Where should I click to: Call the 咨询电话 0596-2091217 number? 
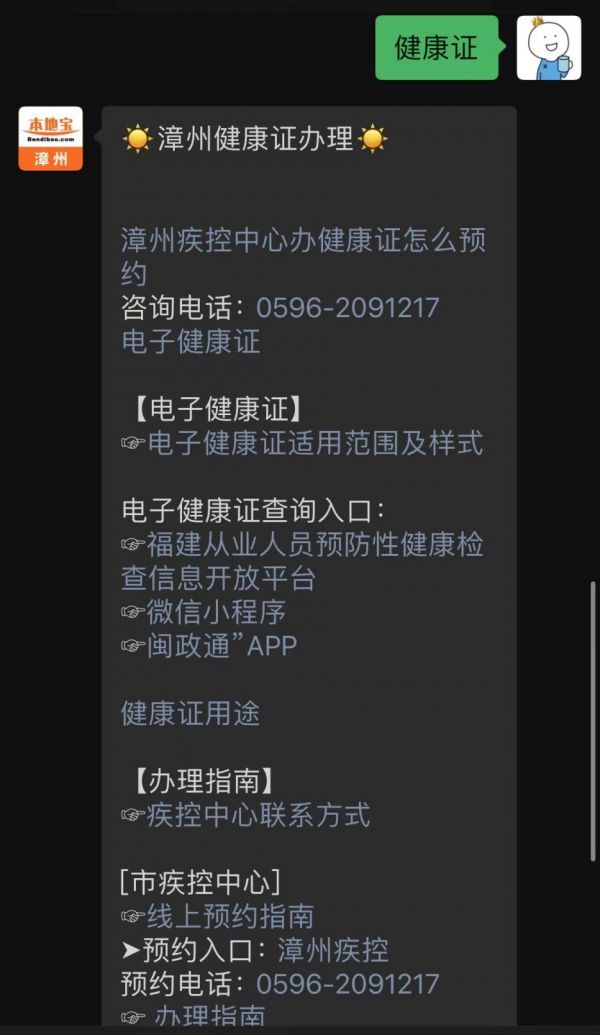click(x=347, y=307)
